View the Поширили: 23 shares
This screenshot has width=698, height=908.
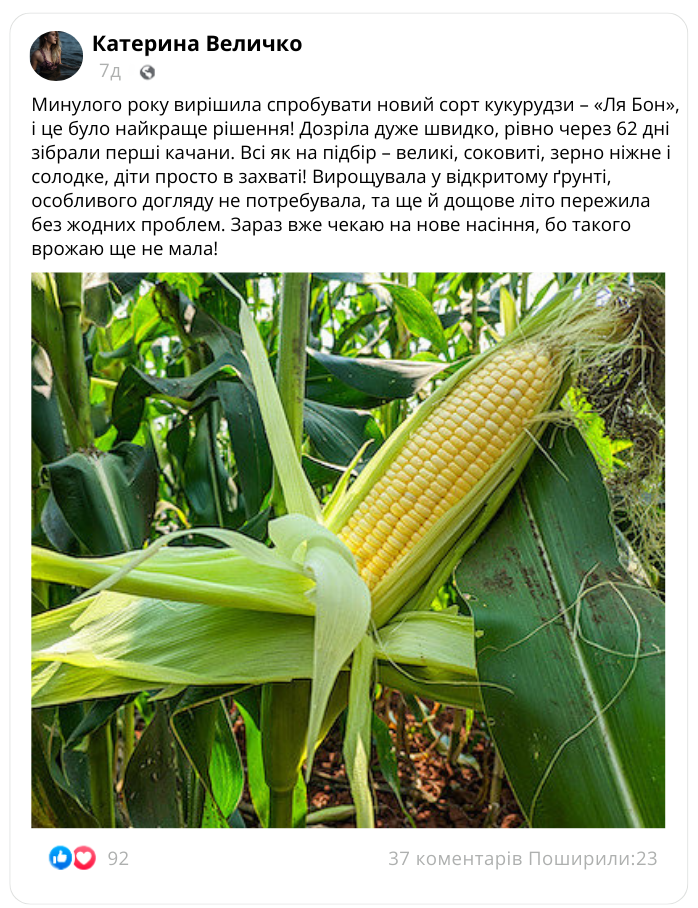tap(593, 858)
